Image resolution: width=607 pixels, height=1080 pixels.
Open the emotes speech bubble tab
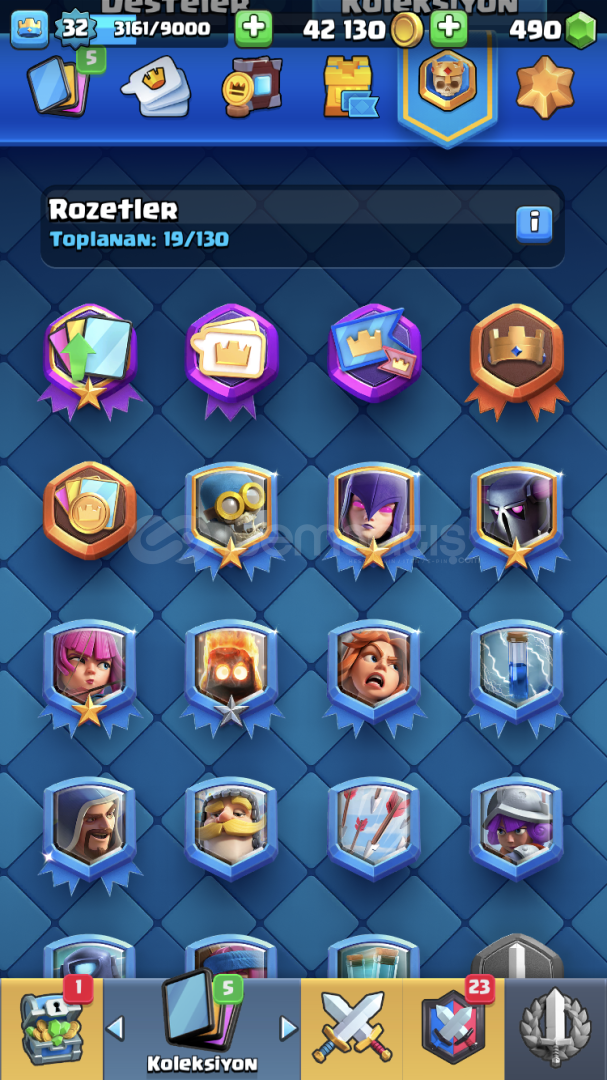coord(155,88)
